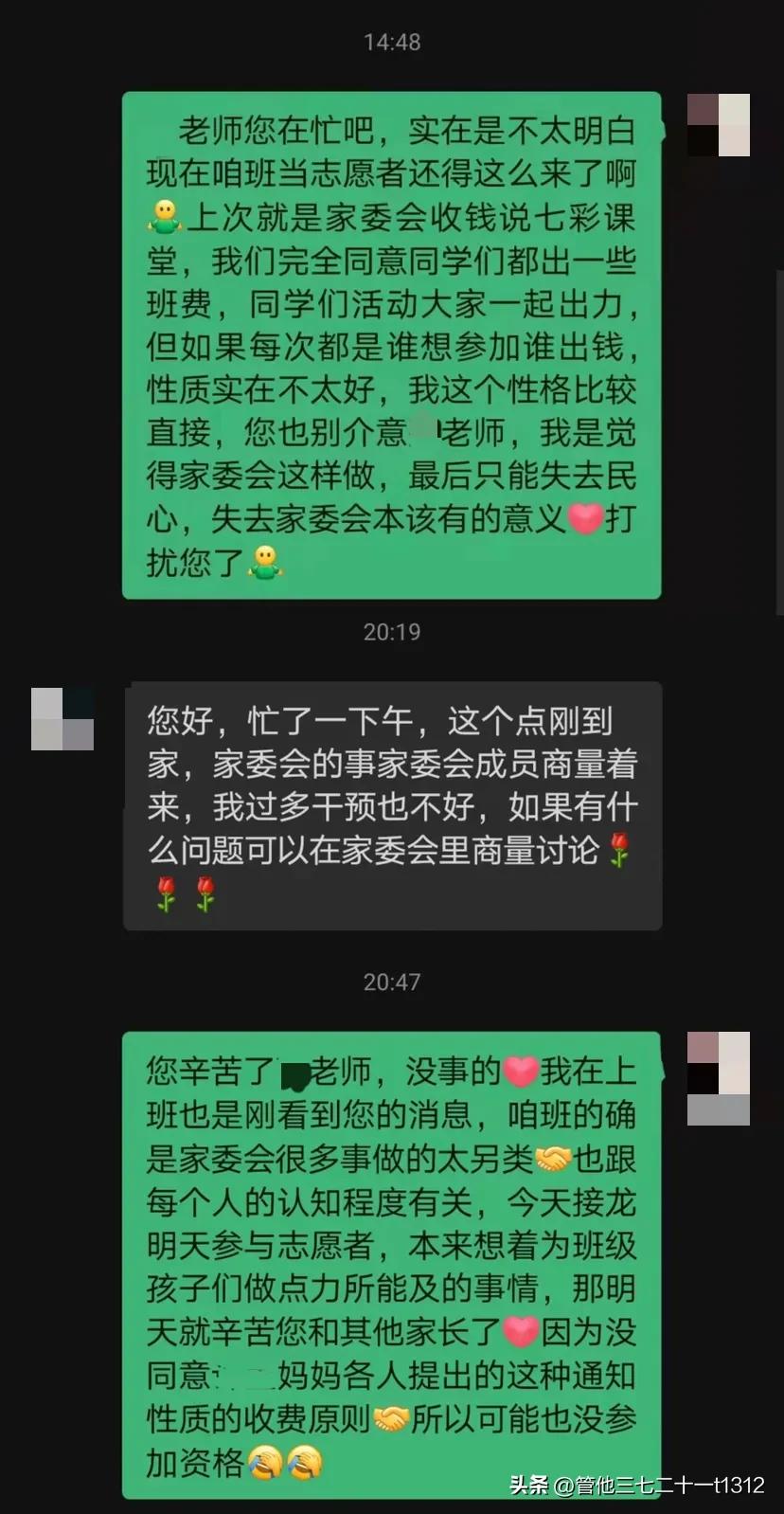The width and height of the screenshot is (784, 1514).
Task: Select the first green message bubble
Action: (x=391, y=346)
